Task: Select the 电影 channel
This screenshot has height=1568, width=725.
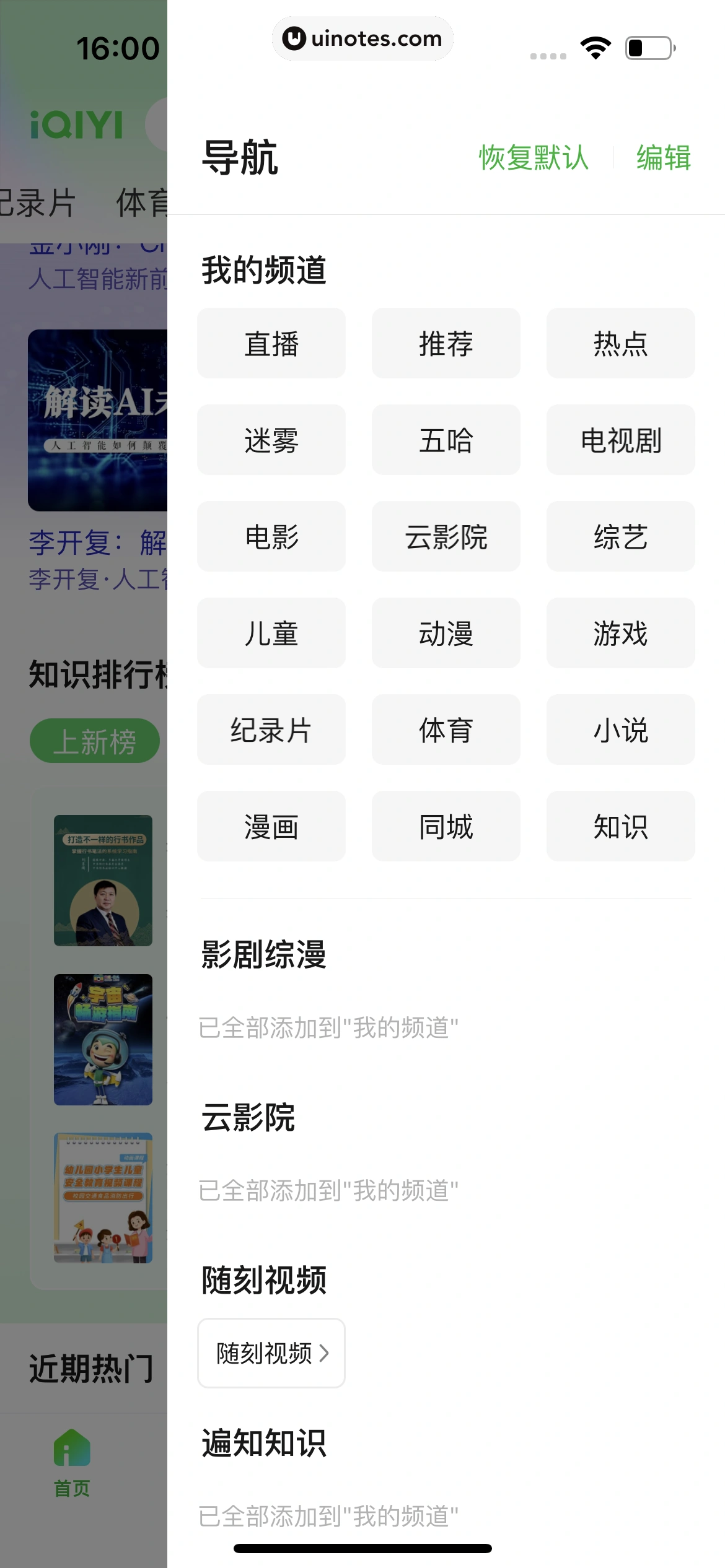Action: point(271,536)
